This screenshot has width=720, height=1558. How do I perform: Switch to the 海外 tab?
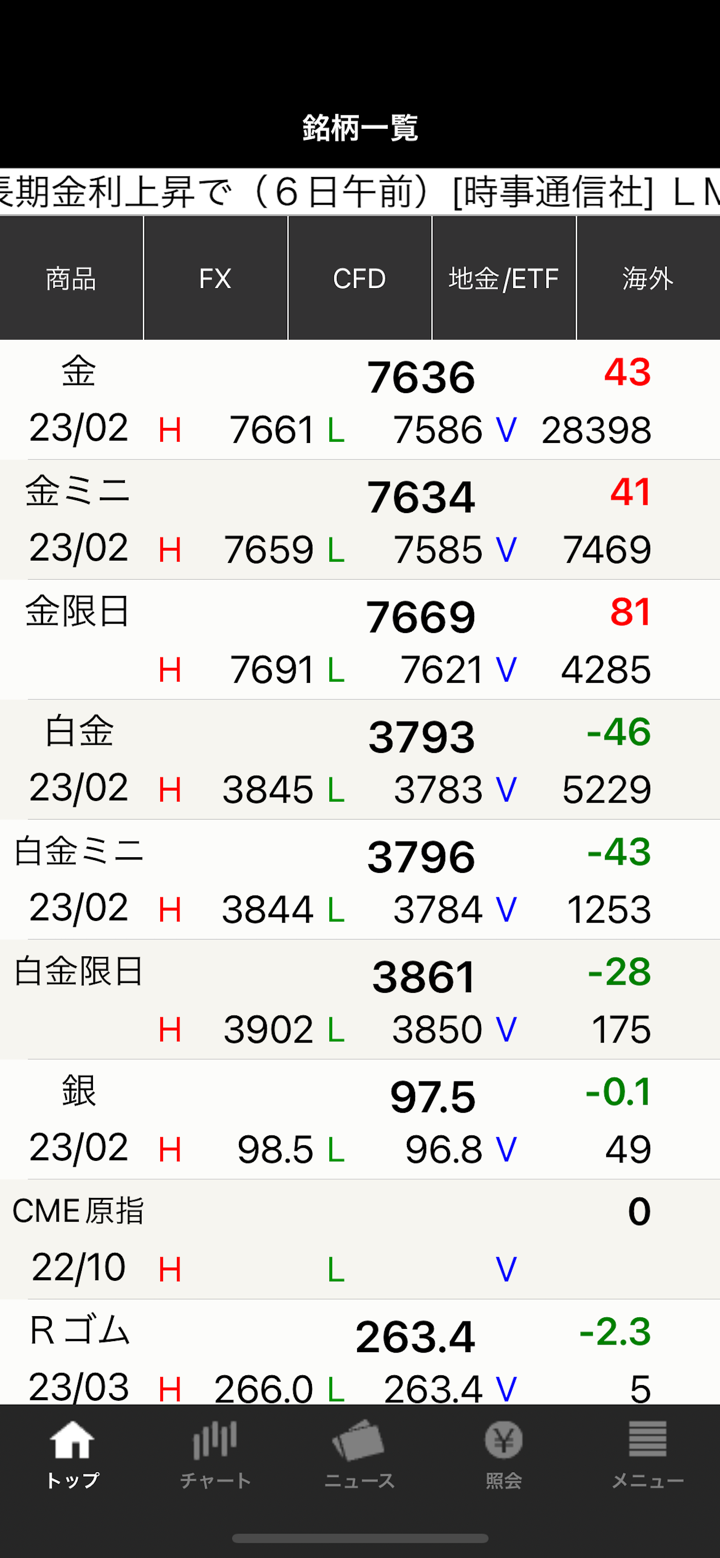[648, 278]
